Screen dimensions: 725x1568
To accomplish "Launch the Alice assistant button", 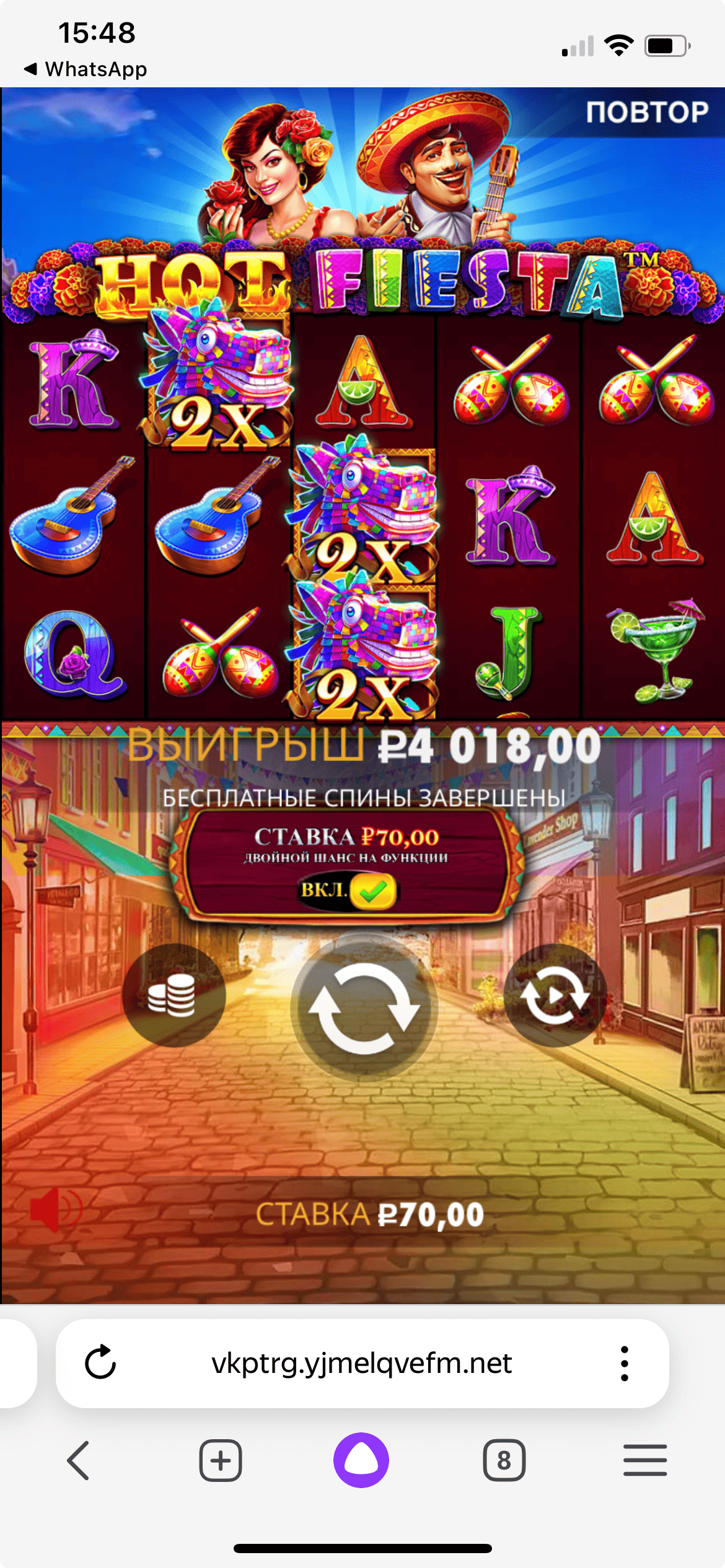I will (361, 1460).
